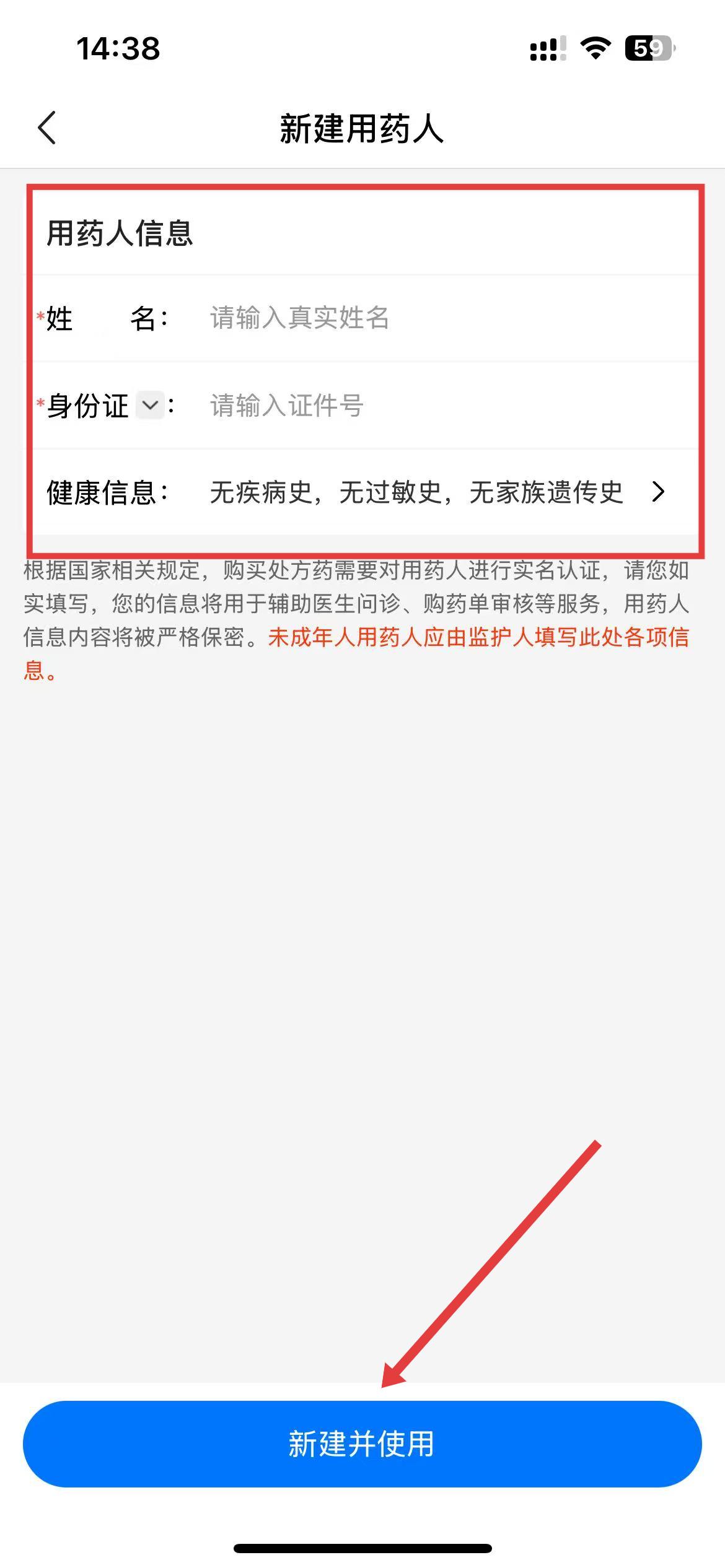Image resolution: width=725 pixels, height=1568 pixels.
Task: Tap the 请输入证件号 ID number field
Action: tap(434, 406)
